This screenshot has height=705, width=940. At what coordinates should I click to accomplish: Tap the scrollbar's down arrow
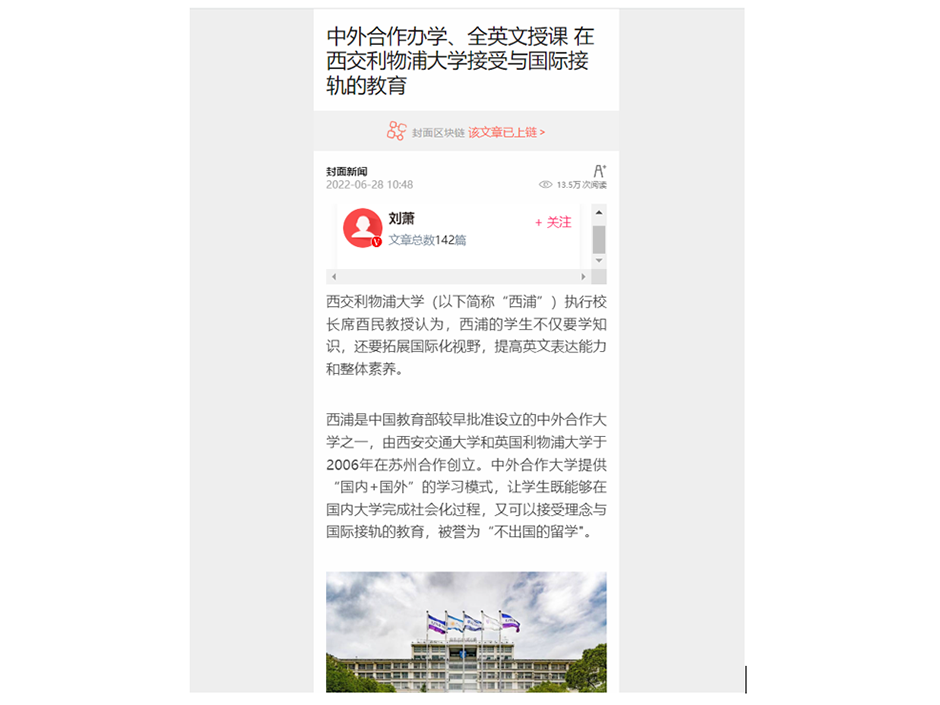pyautogui.click(x=599, y=260)
